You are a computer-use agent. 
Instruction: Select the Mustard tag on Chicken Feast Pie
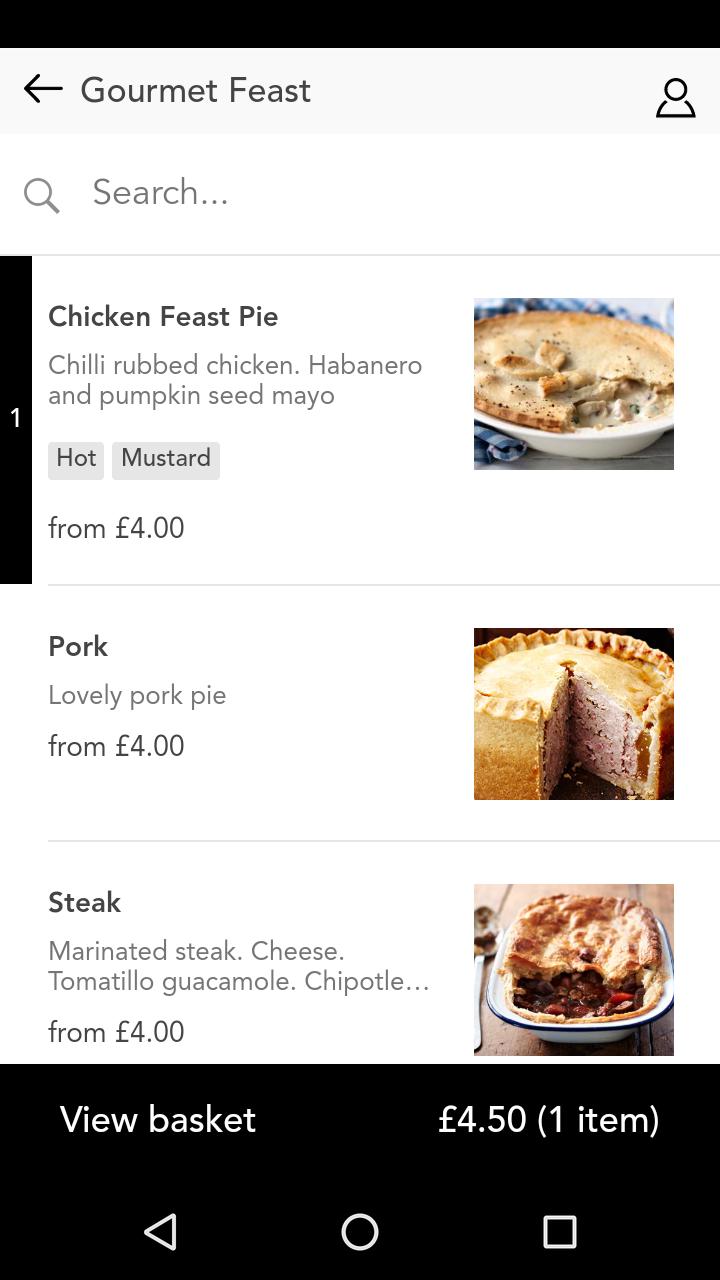[x=166, y=459]
